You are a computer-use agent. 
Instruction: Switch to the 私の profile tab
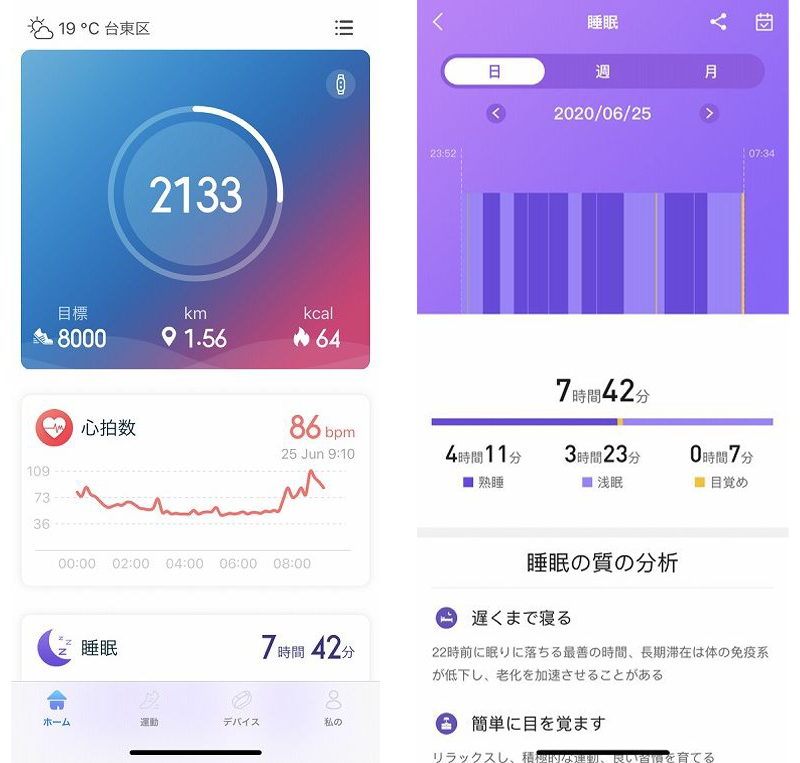pos(333,708)
